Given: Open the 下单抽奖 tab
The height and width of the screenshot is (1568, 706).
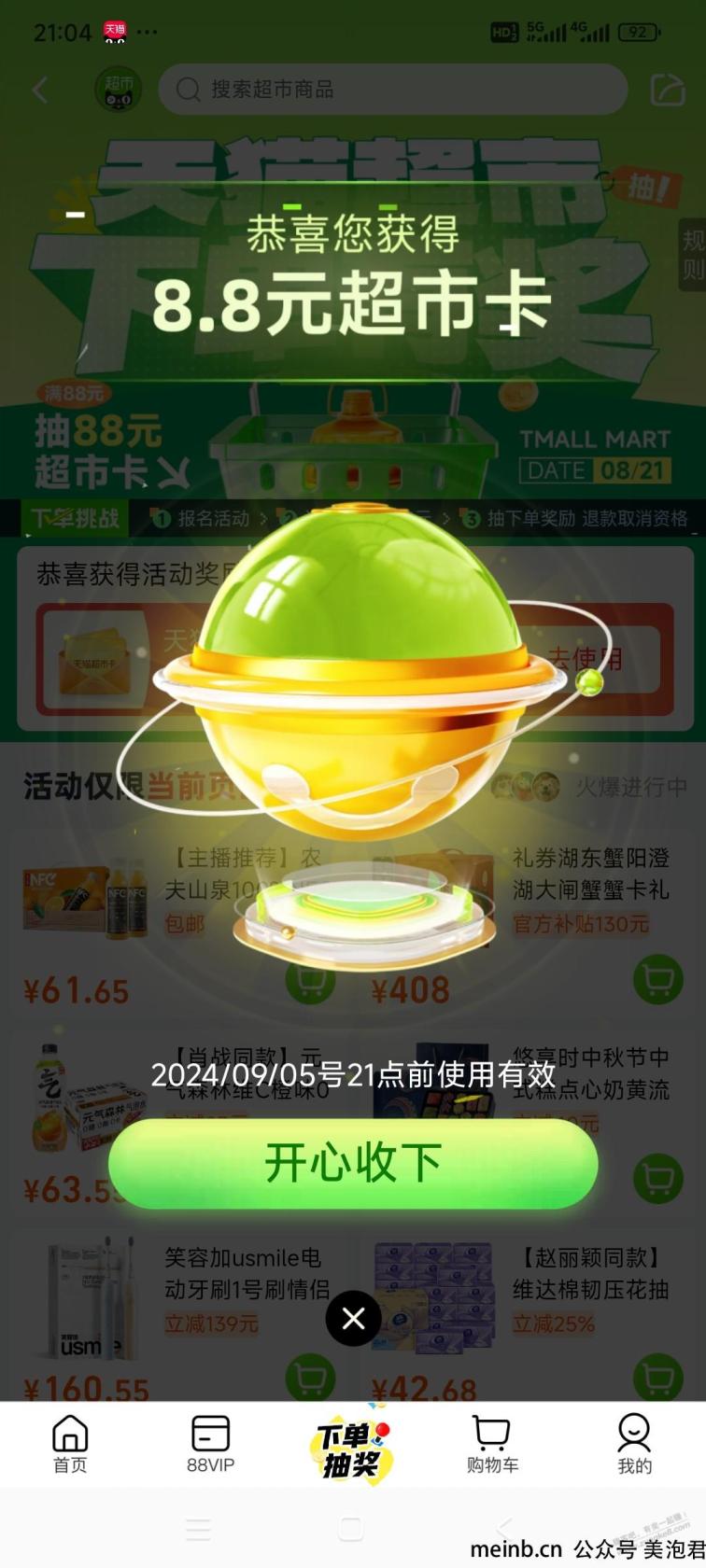Looking at the screenshot, I should tap(351, 1445).
